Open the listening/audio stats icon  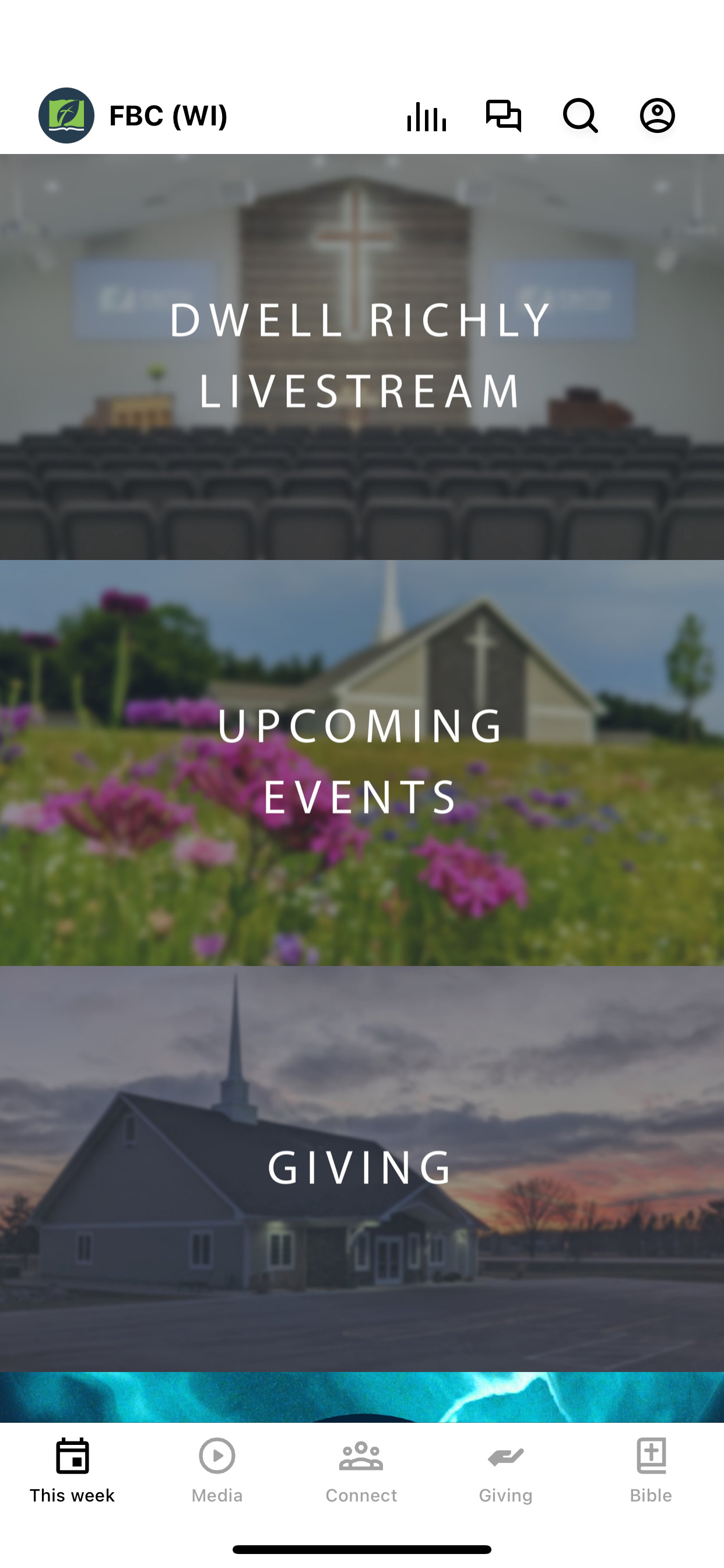(426, 117)
